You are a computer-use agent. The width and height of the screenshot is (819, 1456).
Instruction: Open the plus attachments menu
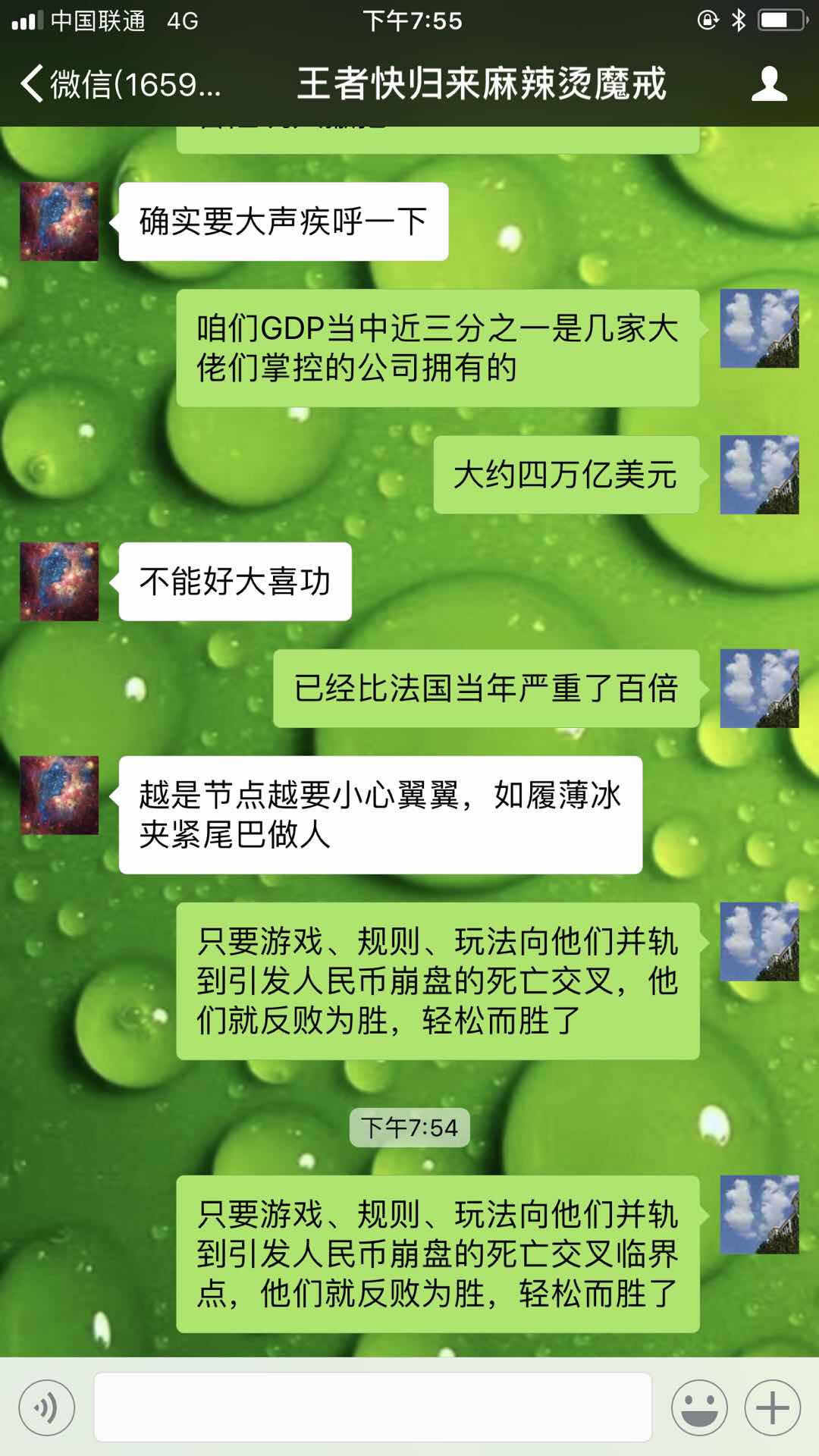pyautogui.click(x=773, y=1408)
